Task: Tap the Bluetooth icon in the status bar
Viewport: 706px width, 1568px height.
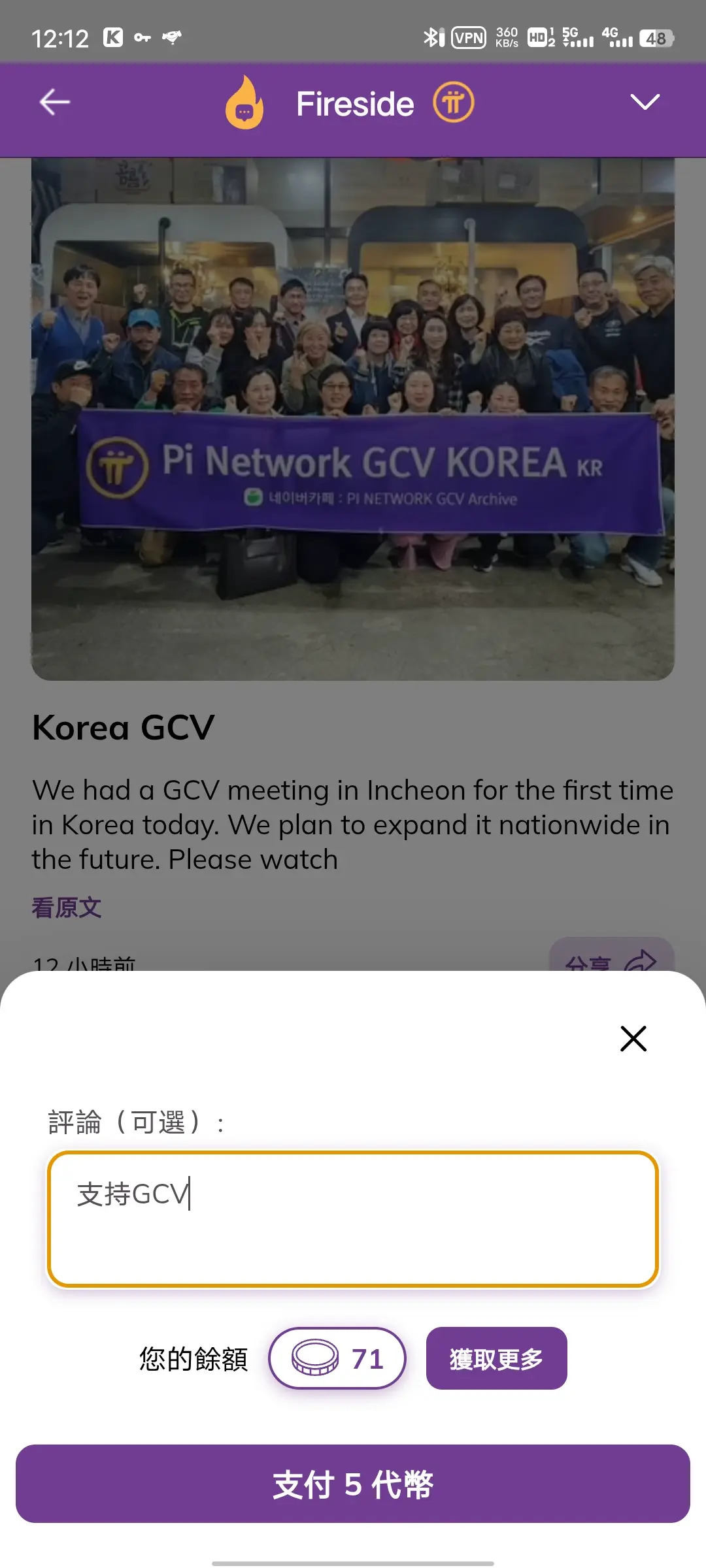Action: point(431,37)
